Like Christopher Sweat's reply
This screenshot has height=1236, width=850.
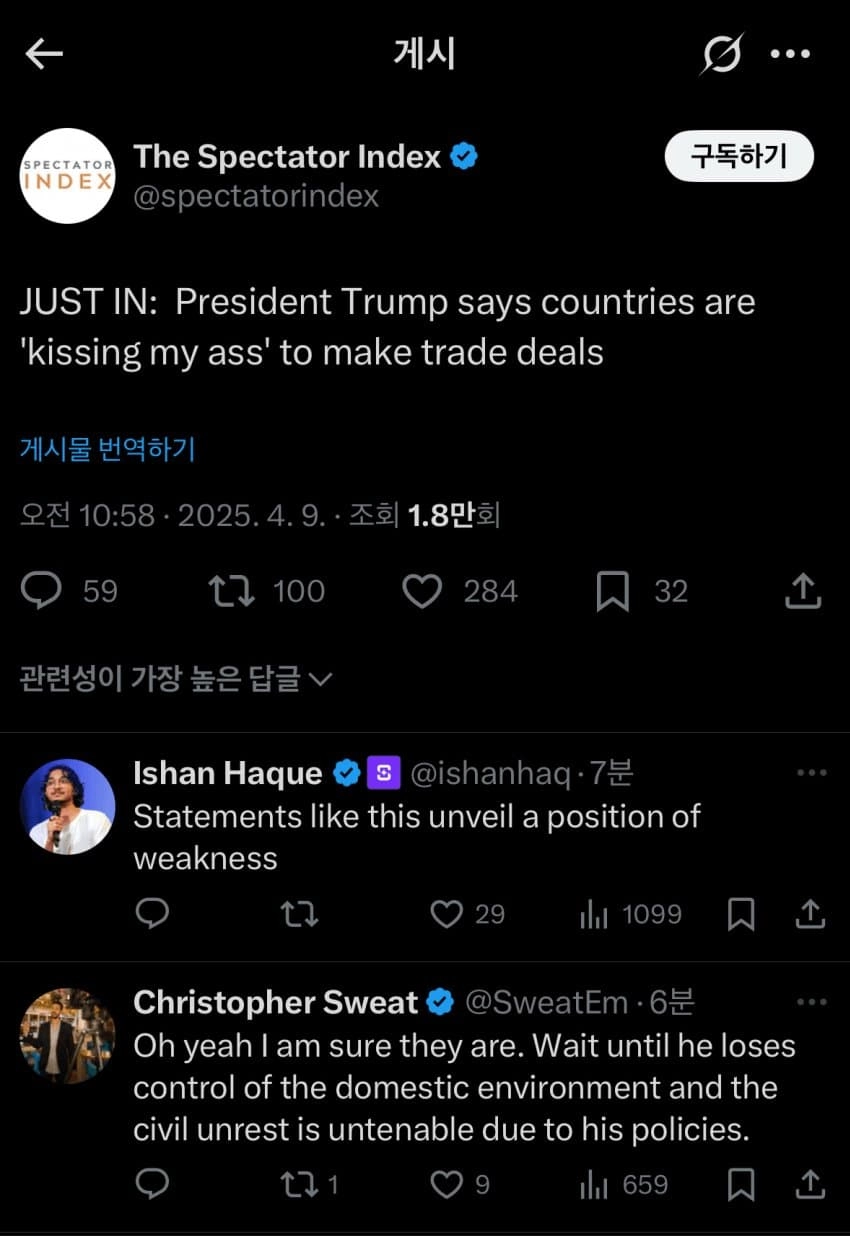tap(447, 1185)
